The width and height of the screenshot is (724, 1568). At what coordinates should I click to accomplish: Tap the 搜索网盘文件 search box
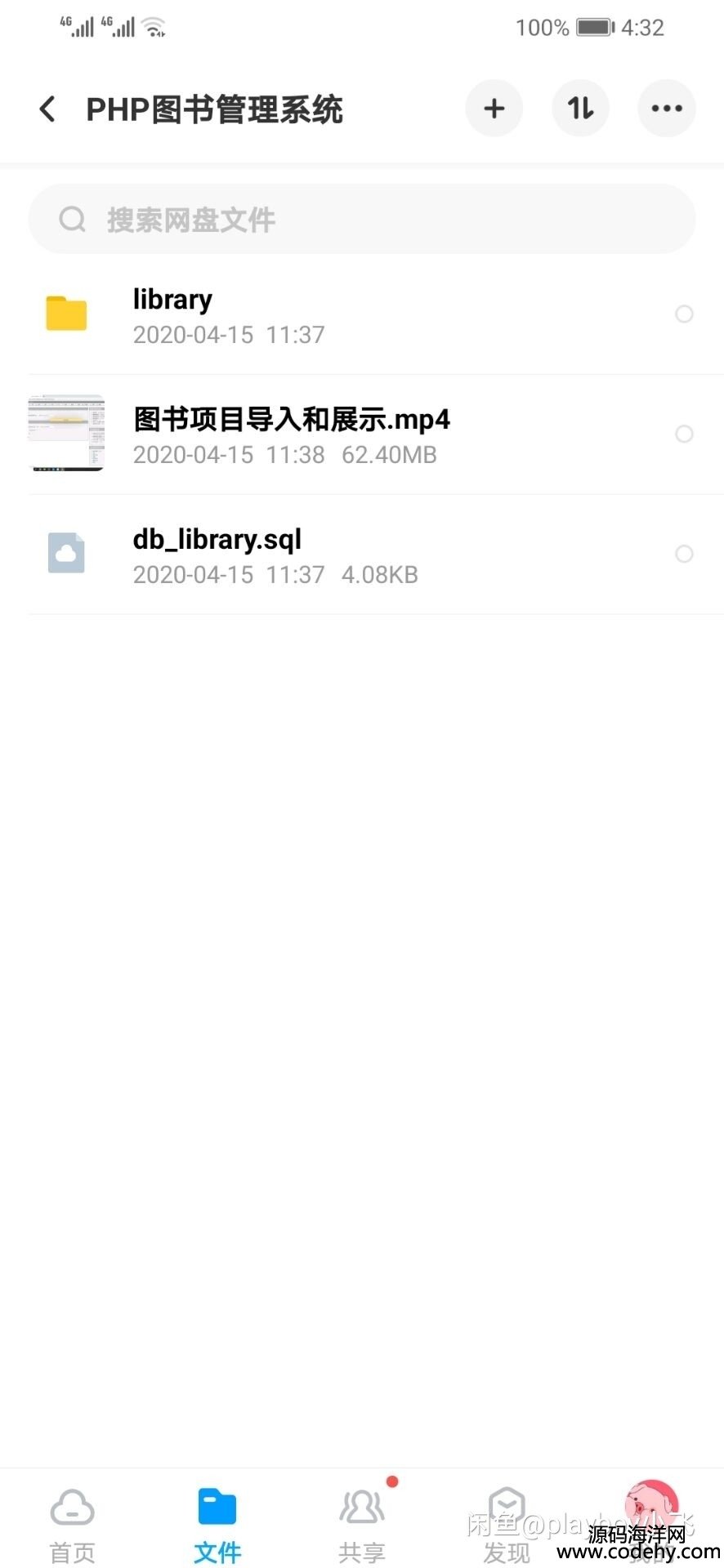(361, 219)
